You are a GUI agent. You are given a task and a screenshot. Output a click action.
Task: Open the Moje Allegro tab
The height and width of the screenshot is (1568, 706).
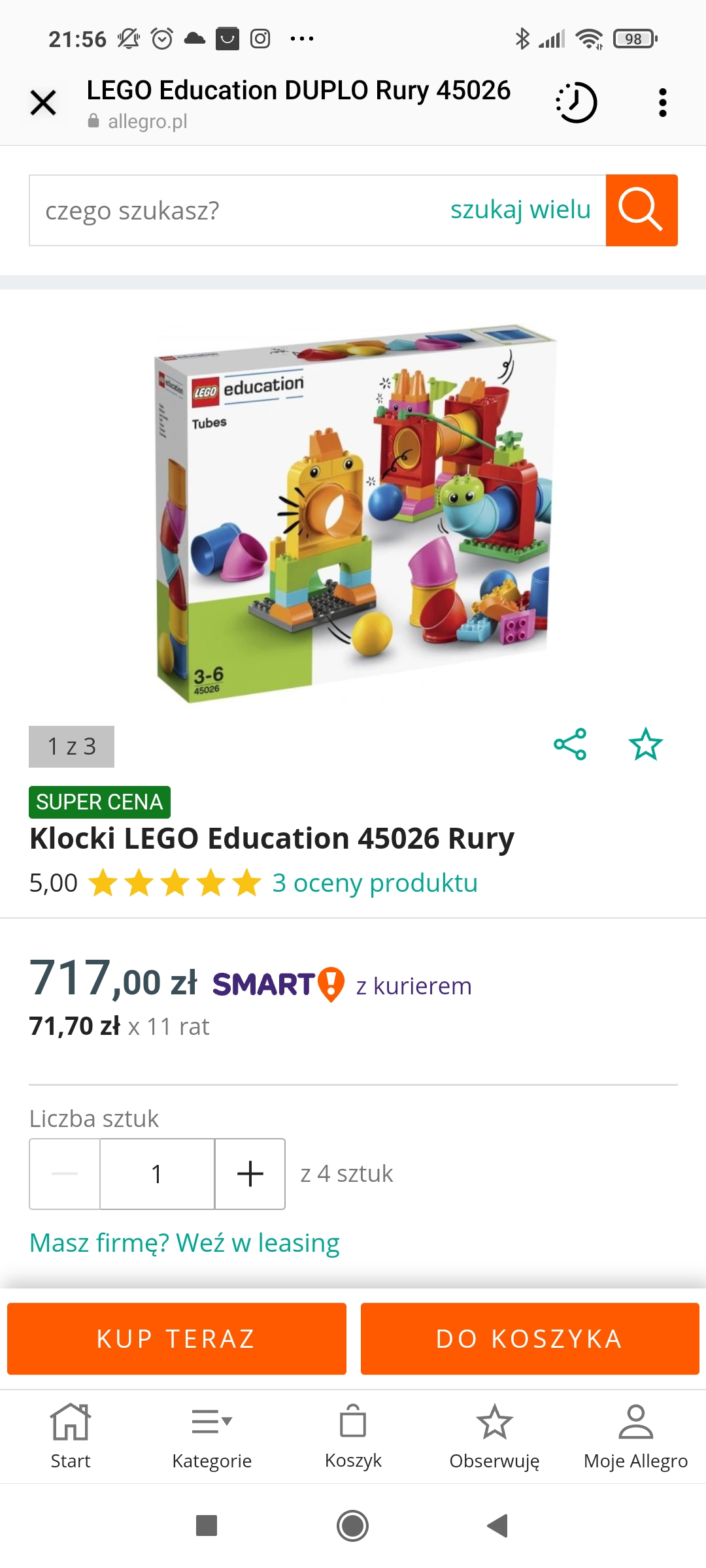point(635,1436)
